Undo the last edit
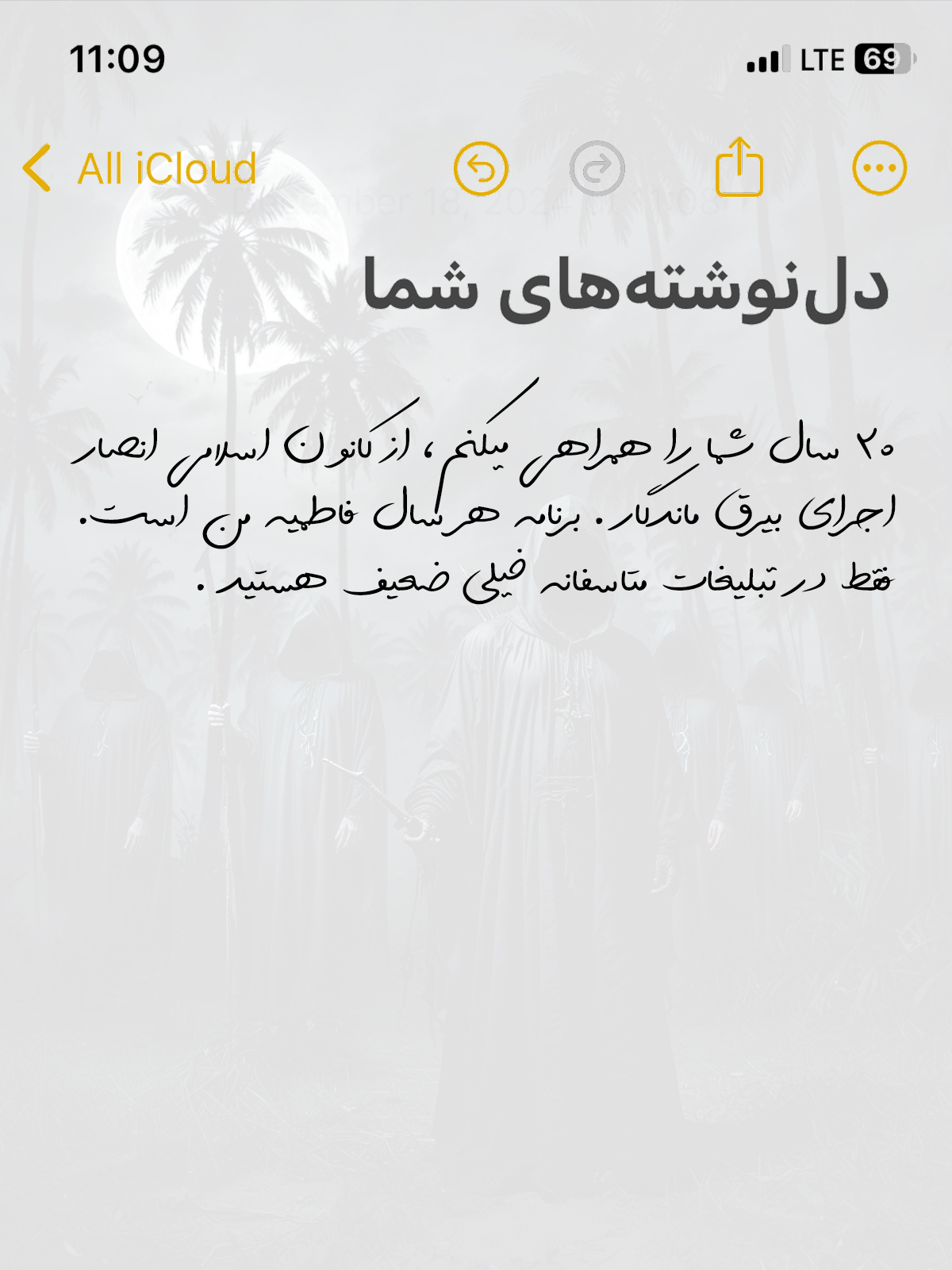952x1270 pixels. click(481, 169)
